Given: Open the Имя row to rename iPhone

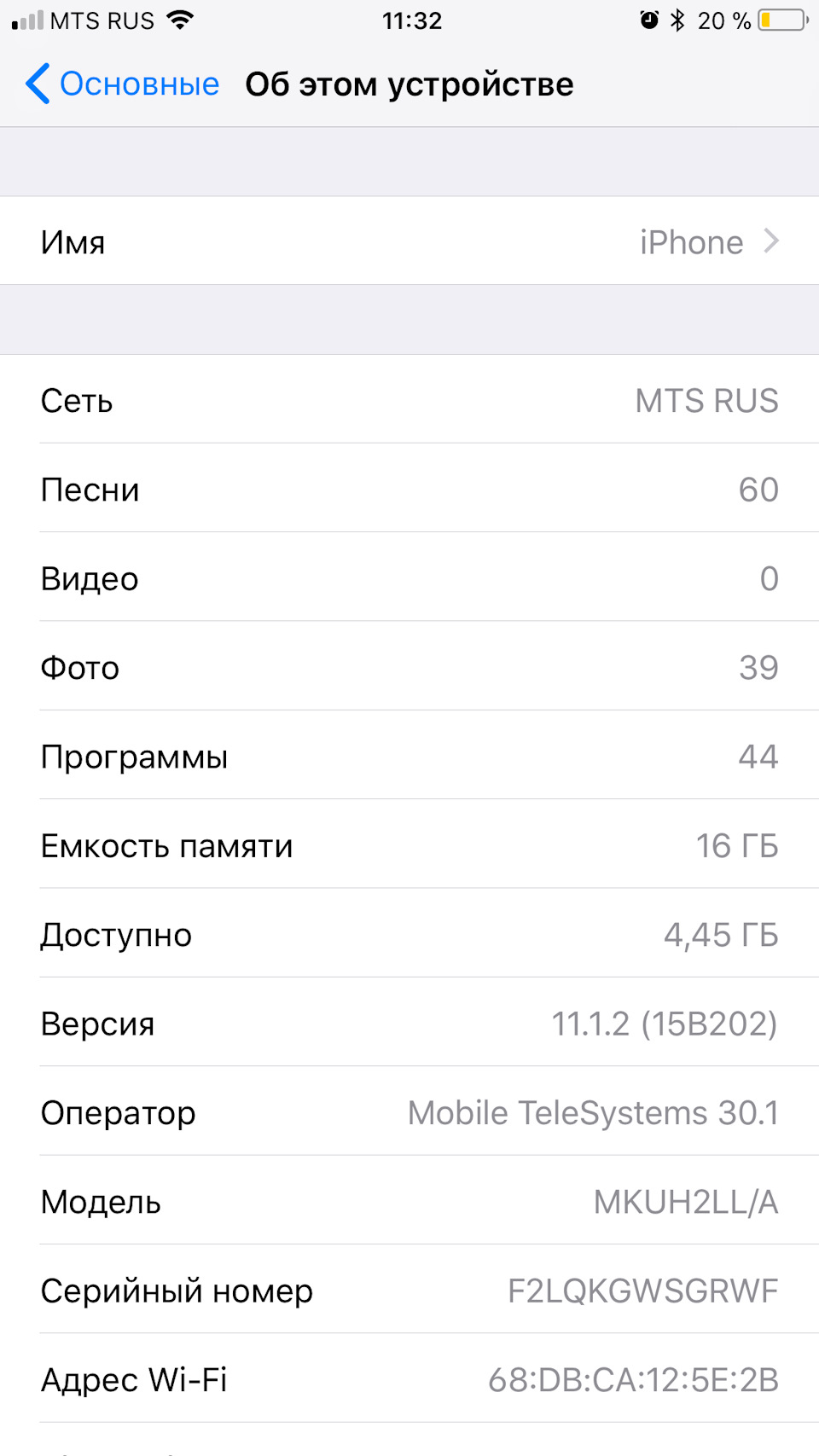Looking at the screenshot, I should (x=409, y=242).
